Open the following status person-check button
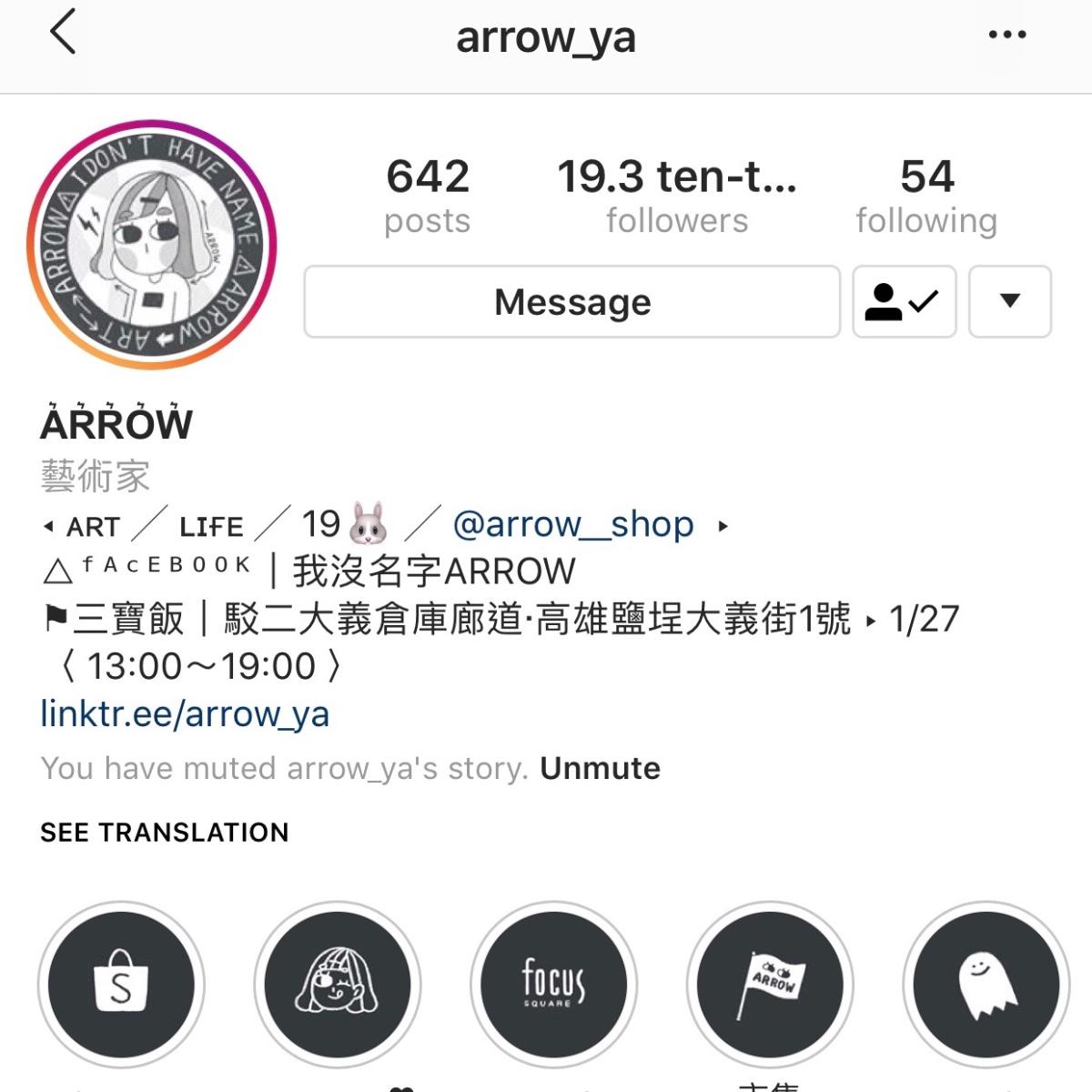Screen dimensions: 1092x1092 click(904, 302)
